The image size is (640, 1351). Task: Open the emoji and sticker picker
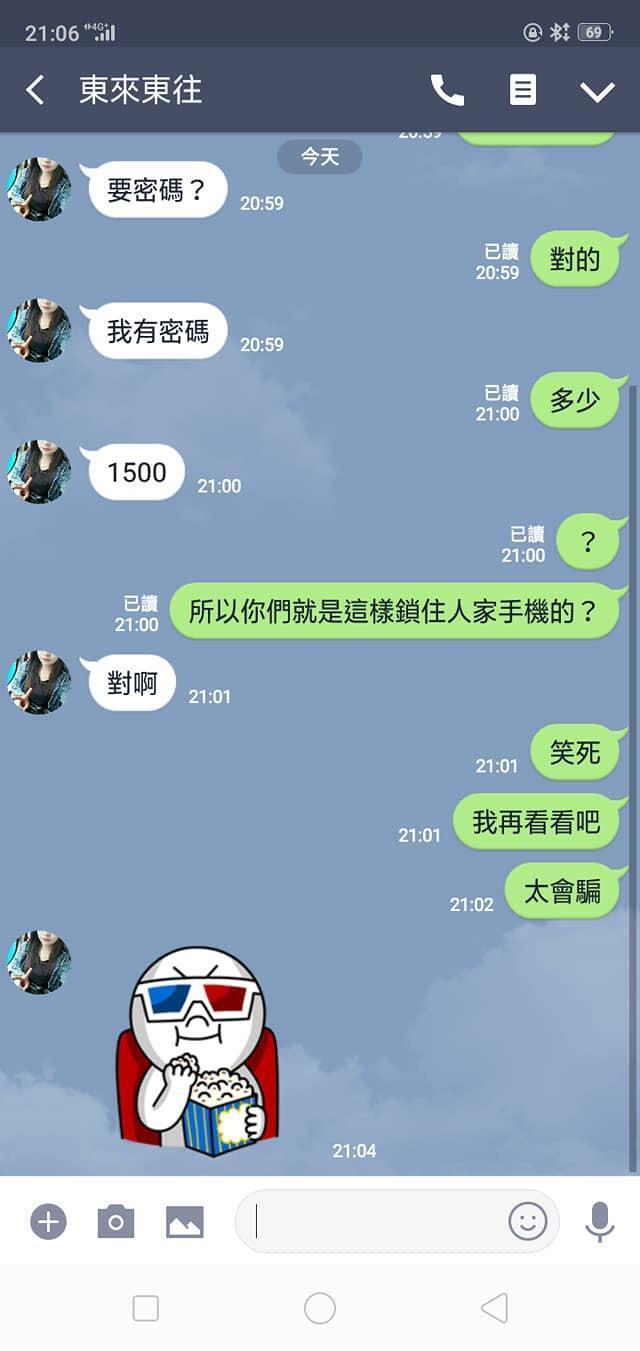(528, 1221)
